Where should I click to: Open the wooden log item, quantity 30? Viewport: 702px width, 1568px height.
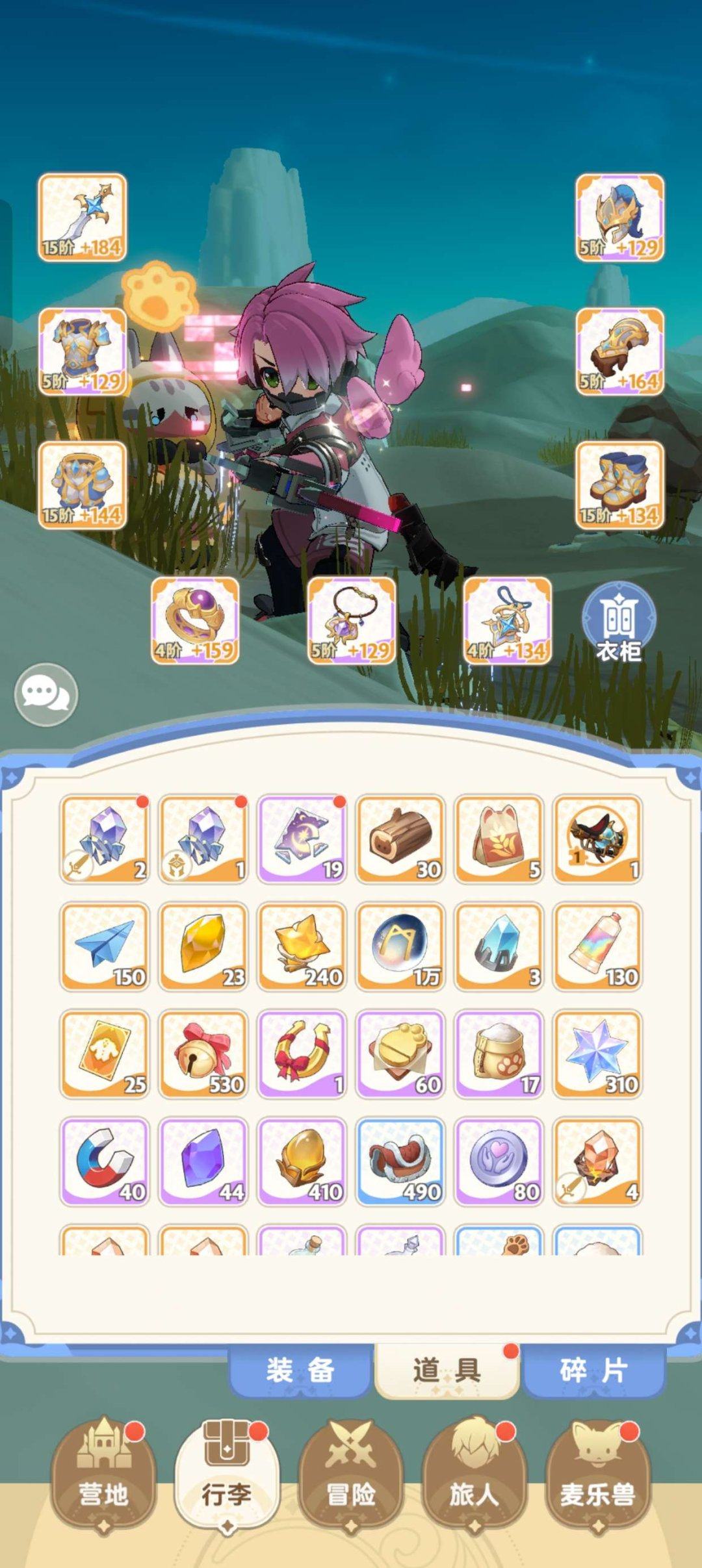coord(400,839)
